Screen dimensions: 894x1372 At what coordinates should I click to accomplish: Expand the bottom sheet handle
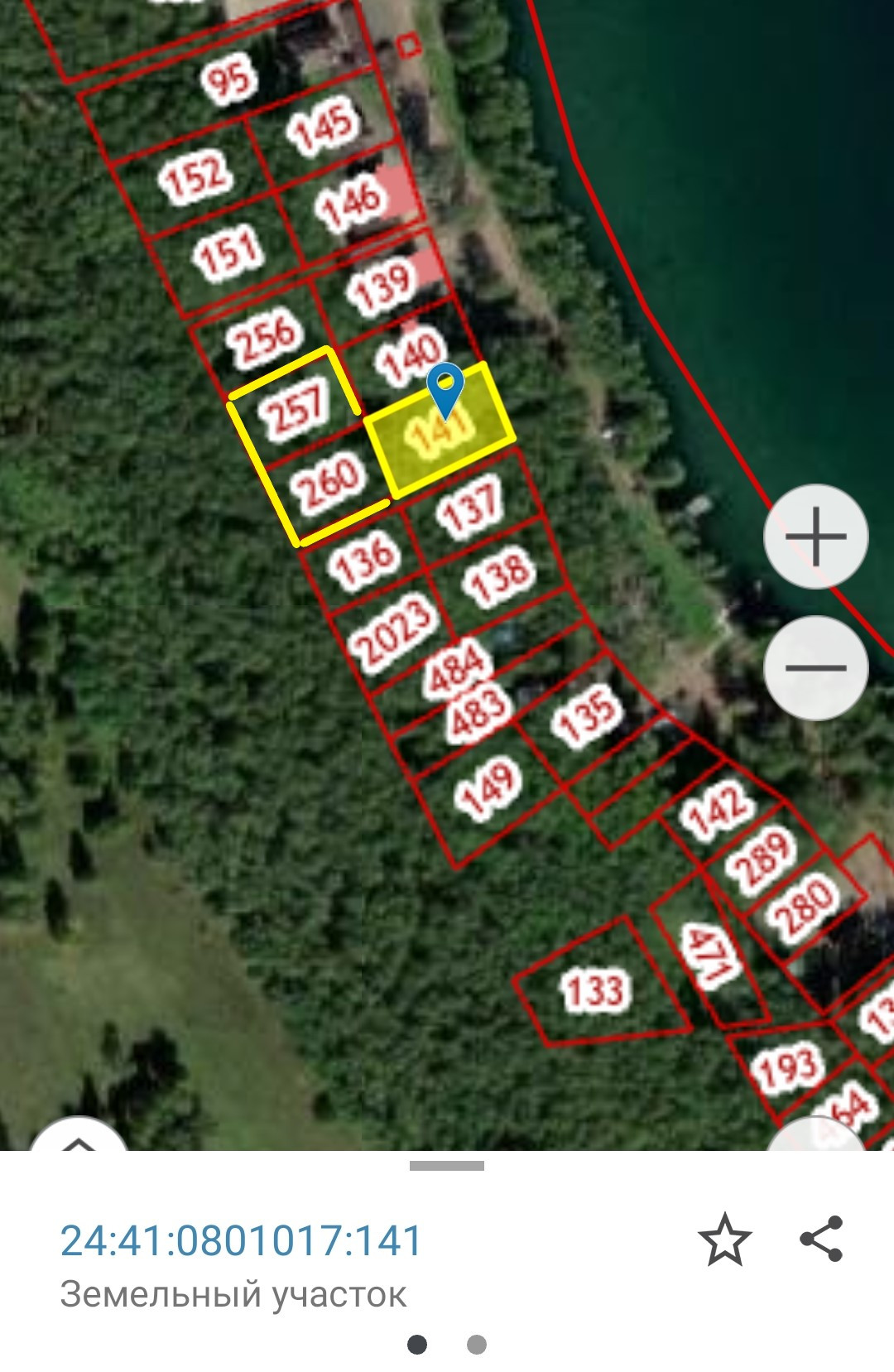447,1166
